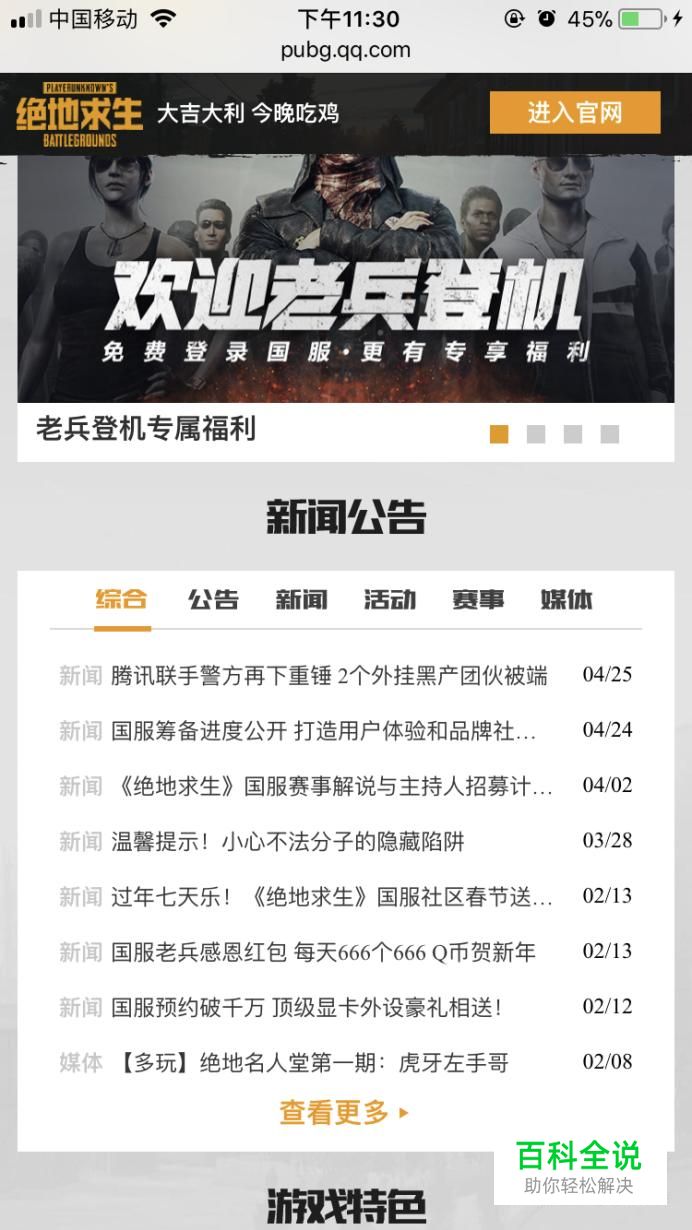This screenshot has width=692, height=1230.
Task: Open news 腾讯联手警方再下重锤
Action: pos(329,676)
